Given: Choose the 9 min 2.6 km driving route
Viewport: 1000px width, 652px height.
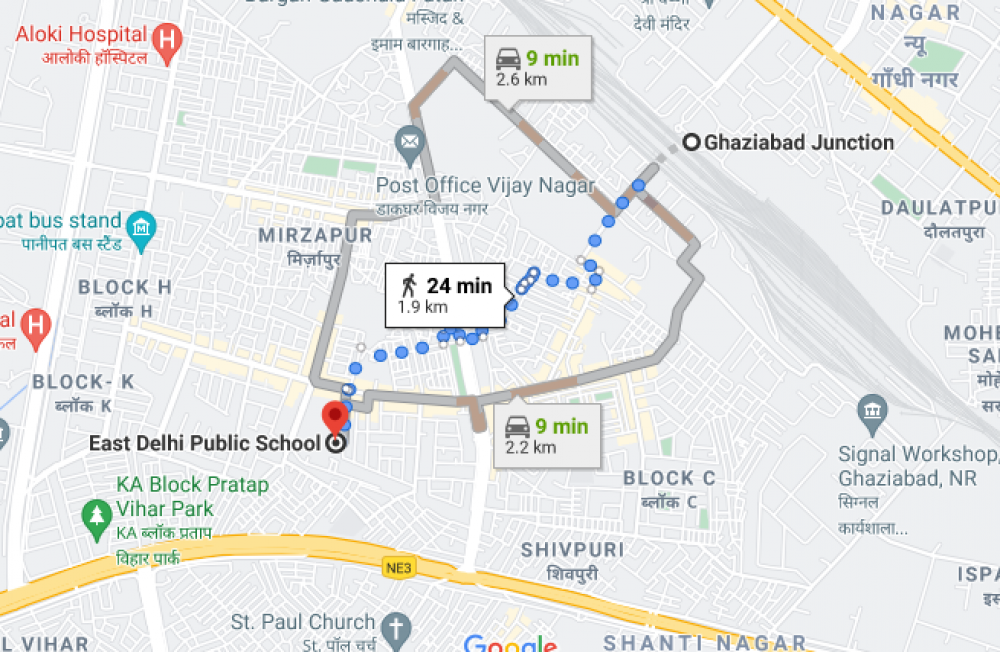Looking at the screenshot, I should tap(537, 67).
